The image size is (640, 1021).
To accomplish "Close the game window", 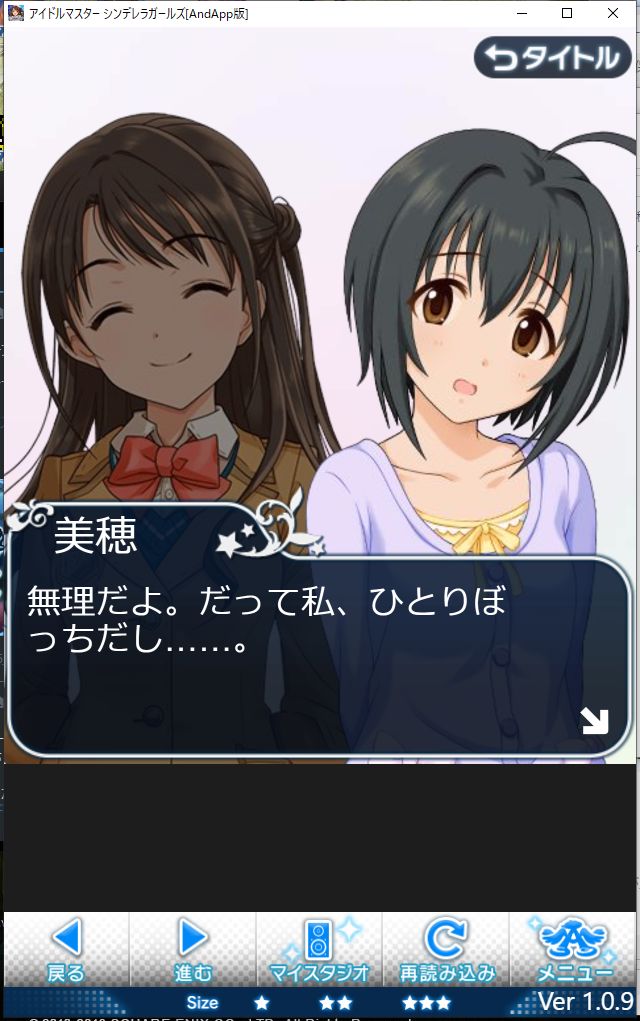I will [x=612, y=13].
